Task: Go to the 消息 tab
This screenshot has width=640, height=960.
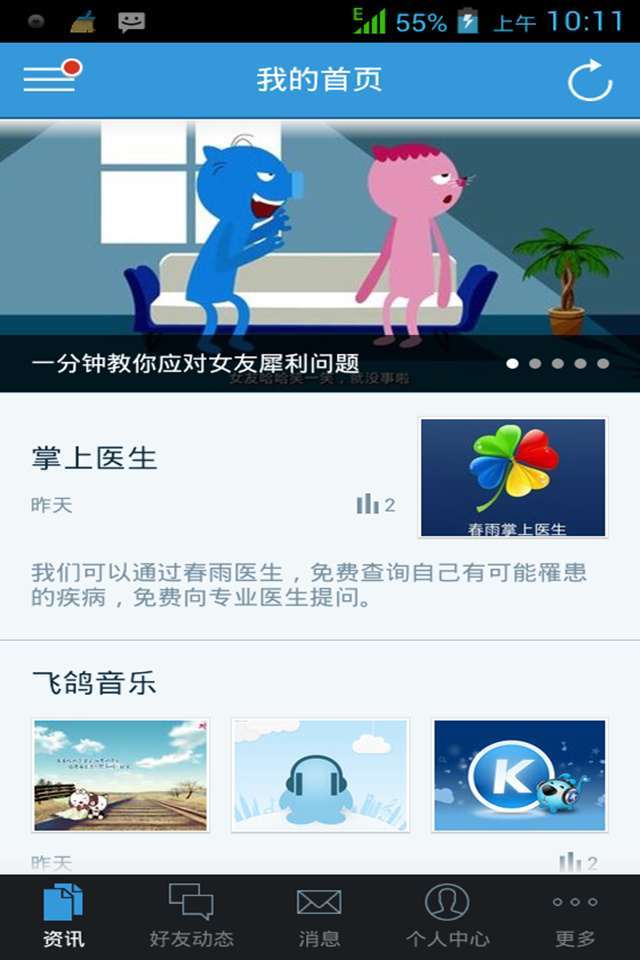Action: click(319, 916)
